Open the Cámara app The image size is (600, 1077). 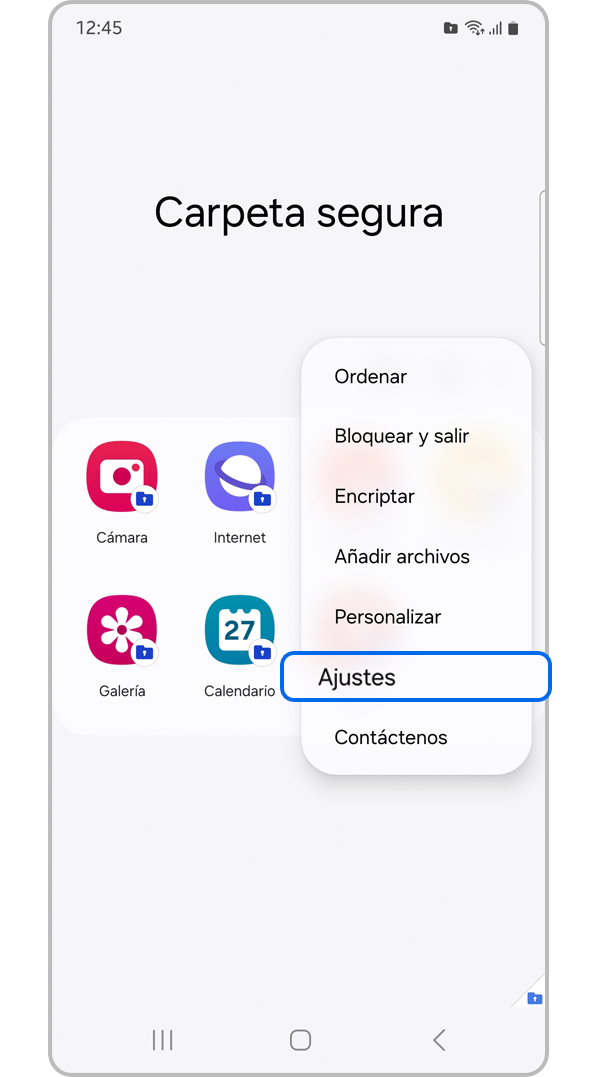122,478
